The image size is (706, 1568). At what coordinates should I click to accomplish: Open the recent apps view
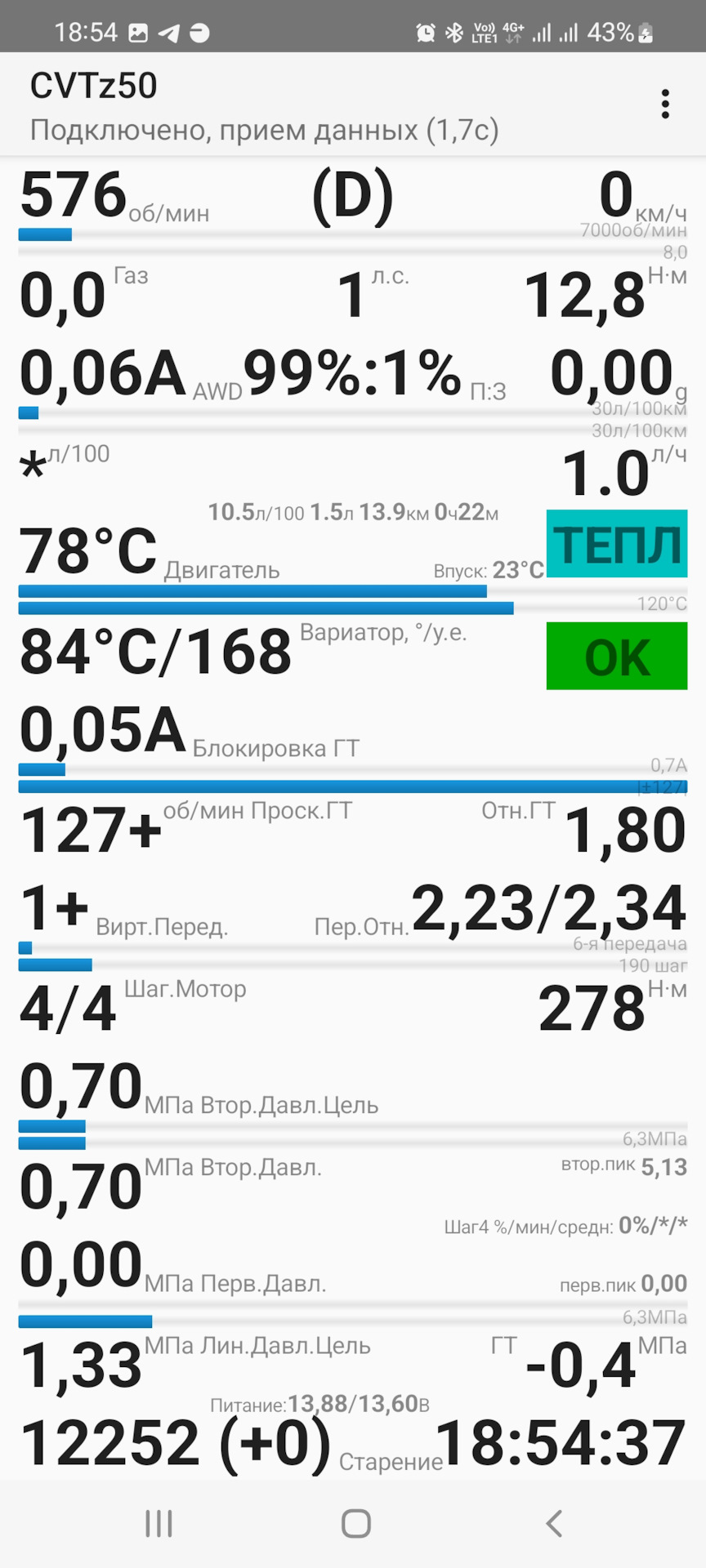159,1523
